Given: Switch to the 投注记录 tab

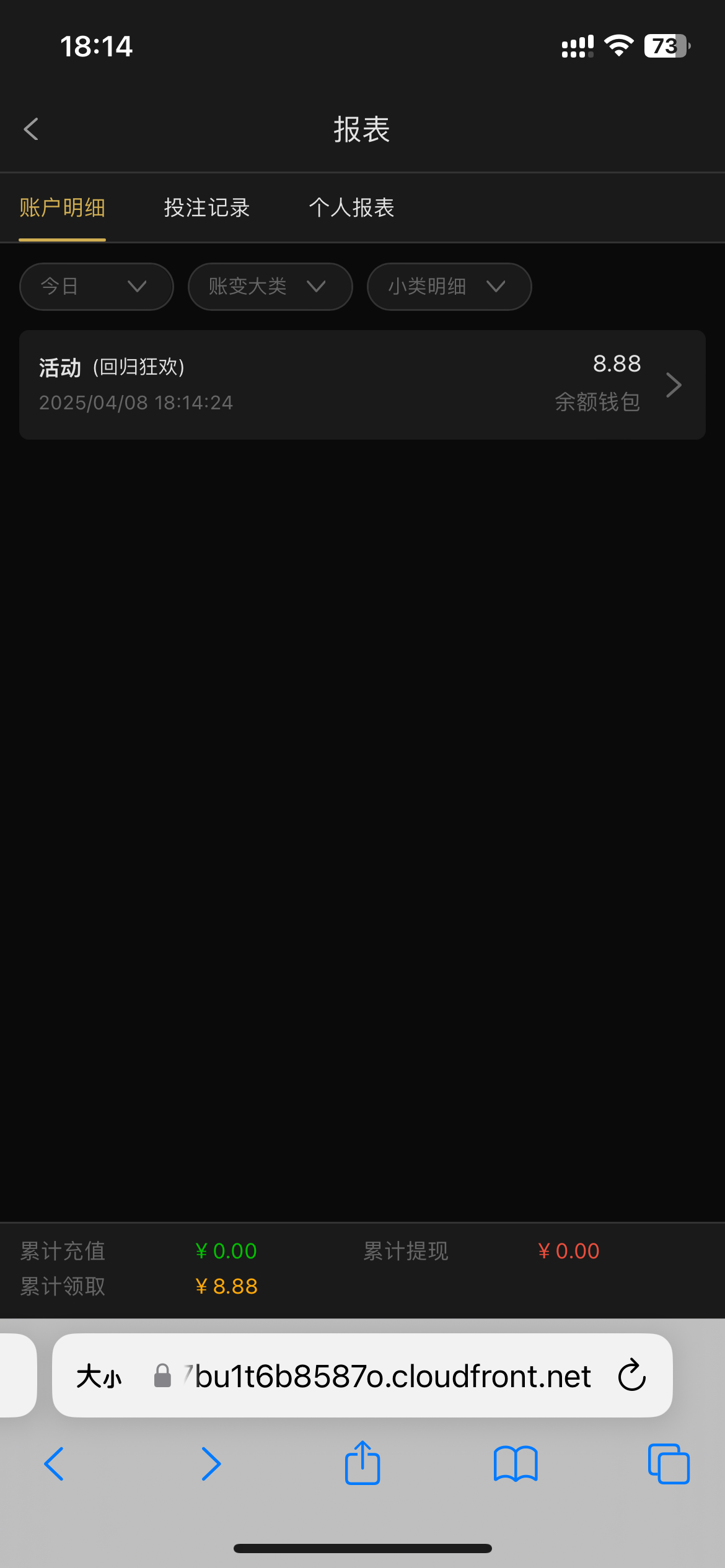Looking at the screenshot, I should click(207, 207).
